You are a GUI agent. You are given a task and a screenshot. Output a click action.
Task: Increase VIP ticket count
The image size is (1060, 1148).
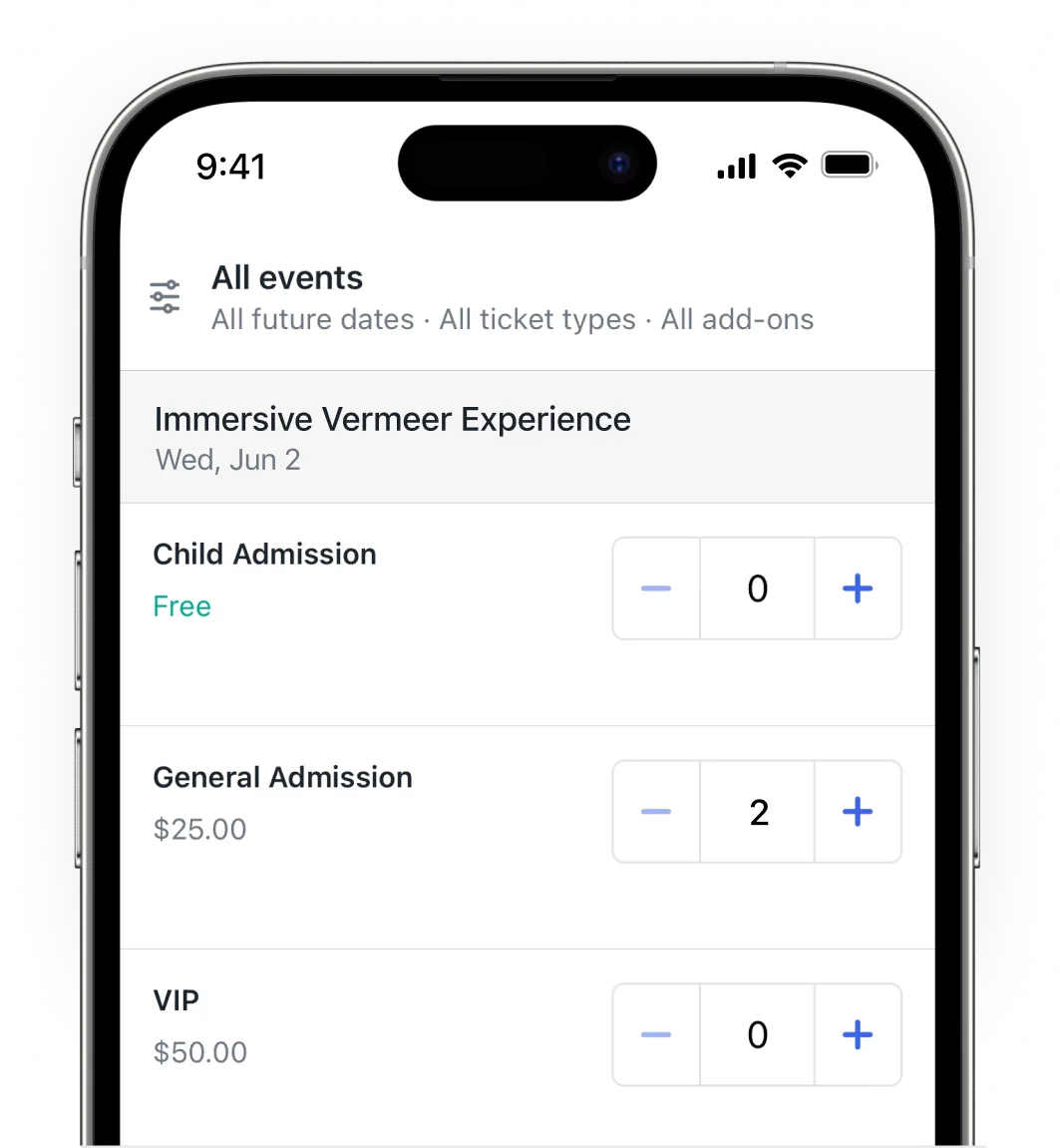tap(857, 1035)
